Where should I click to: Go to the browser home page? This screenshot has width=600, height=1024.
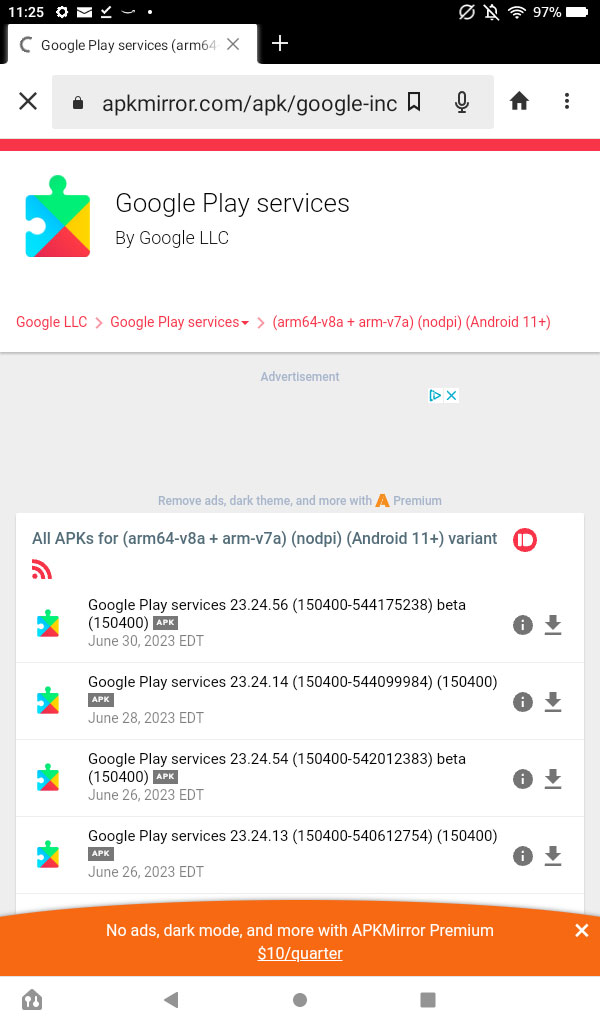coord(519,101)
